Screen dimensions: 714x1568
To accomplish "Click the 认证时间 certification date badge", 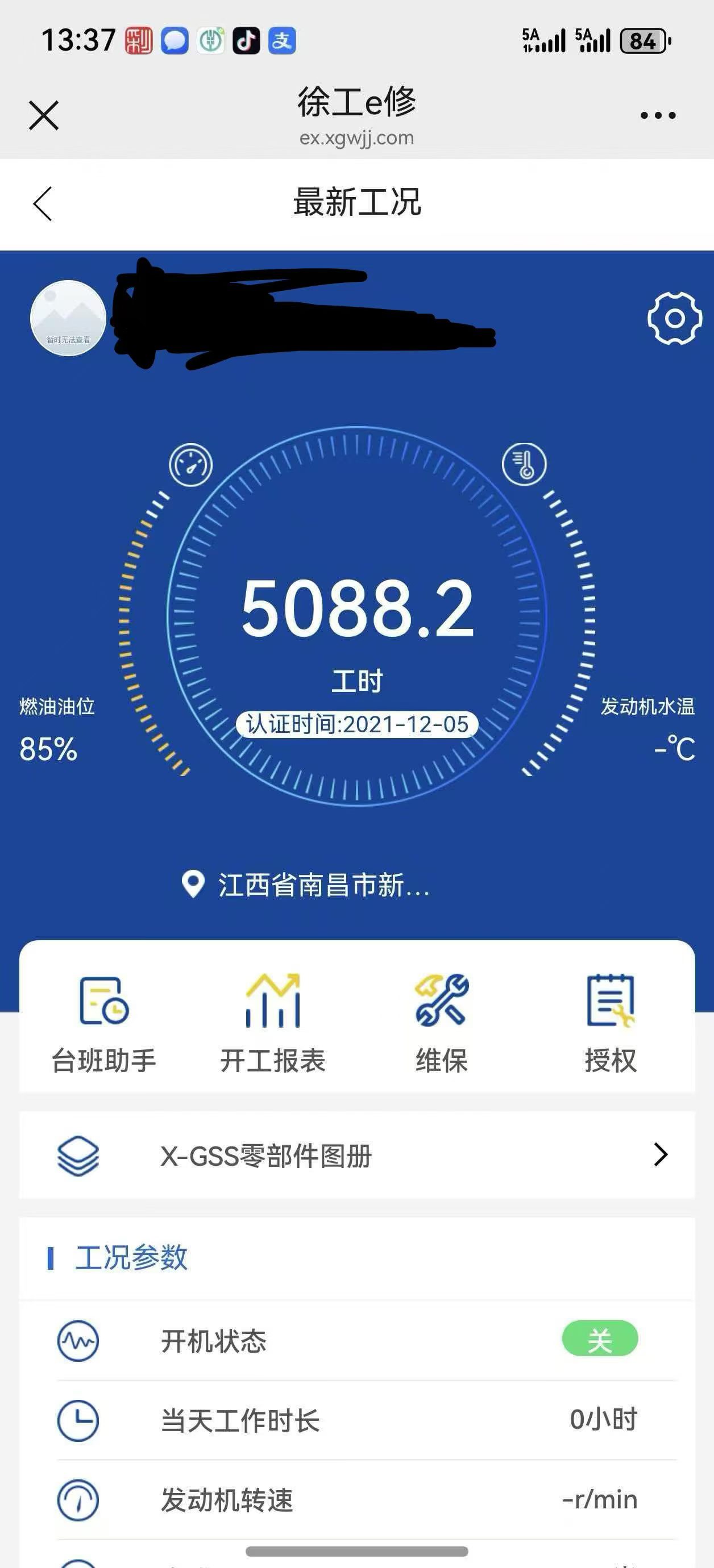I will (x=357, y=724).
